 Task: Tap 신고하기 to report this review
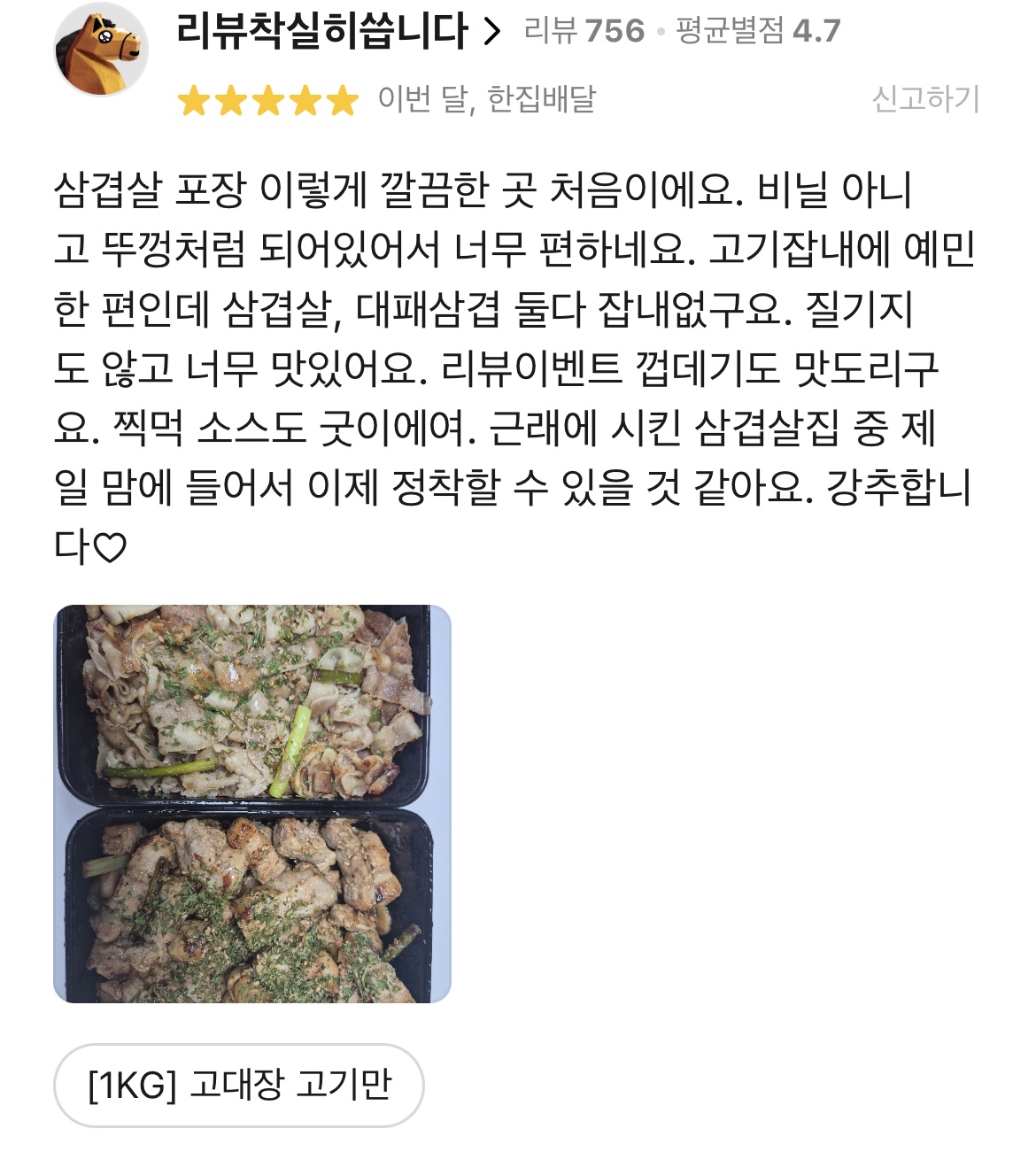(925, 99)
